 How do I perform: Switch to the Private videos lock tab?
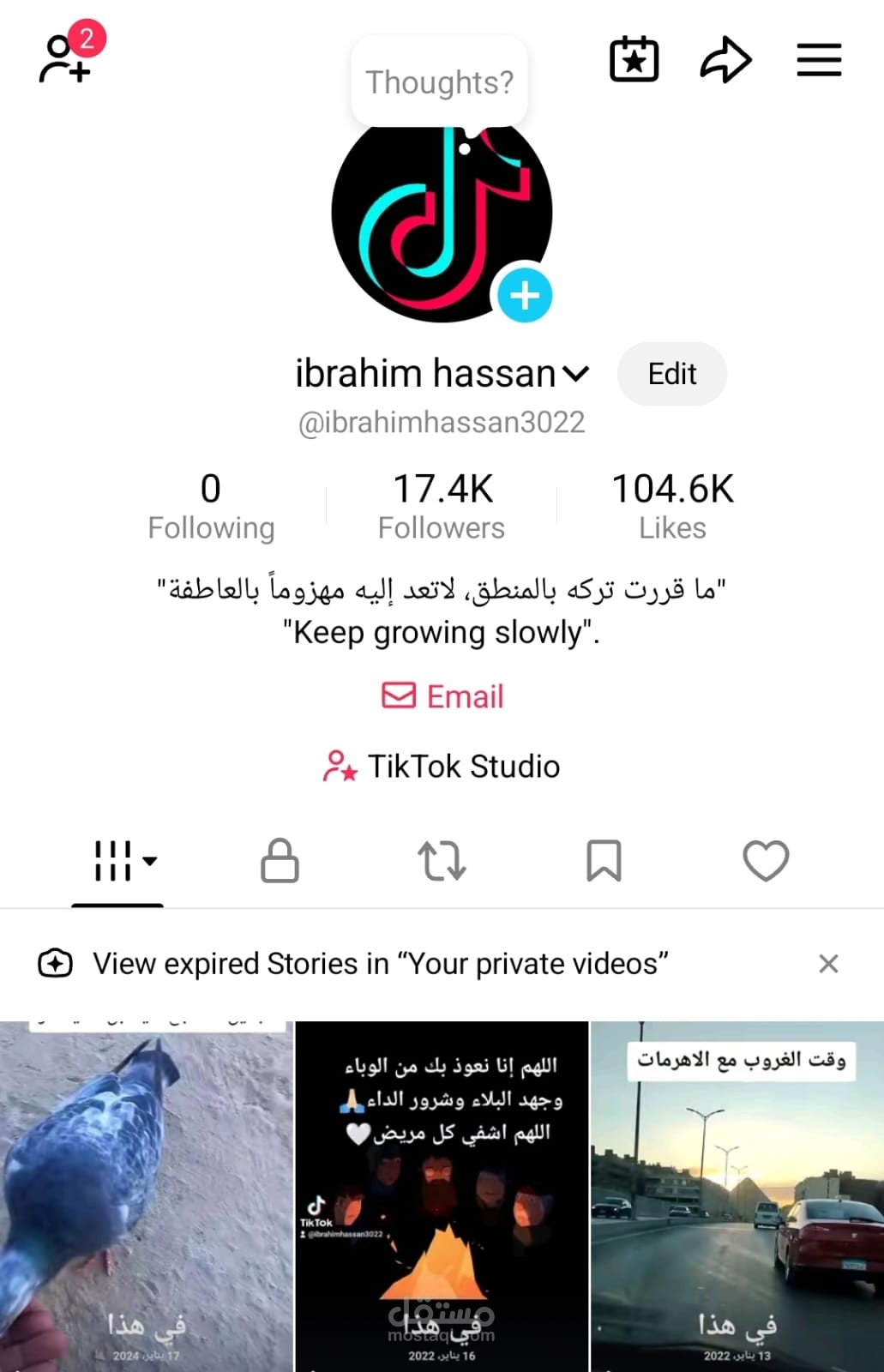(279, 862)
